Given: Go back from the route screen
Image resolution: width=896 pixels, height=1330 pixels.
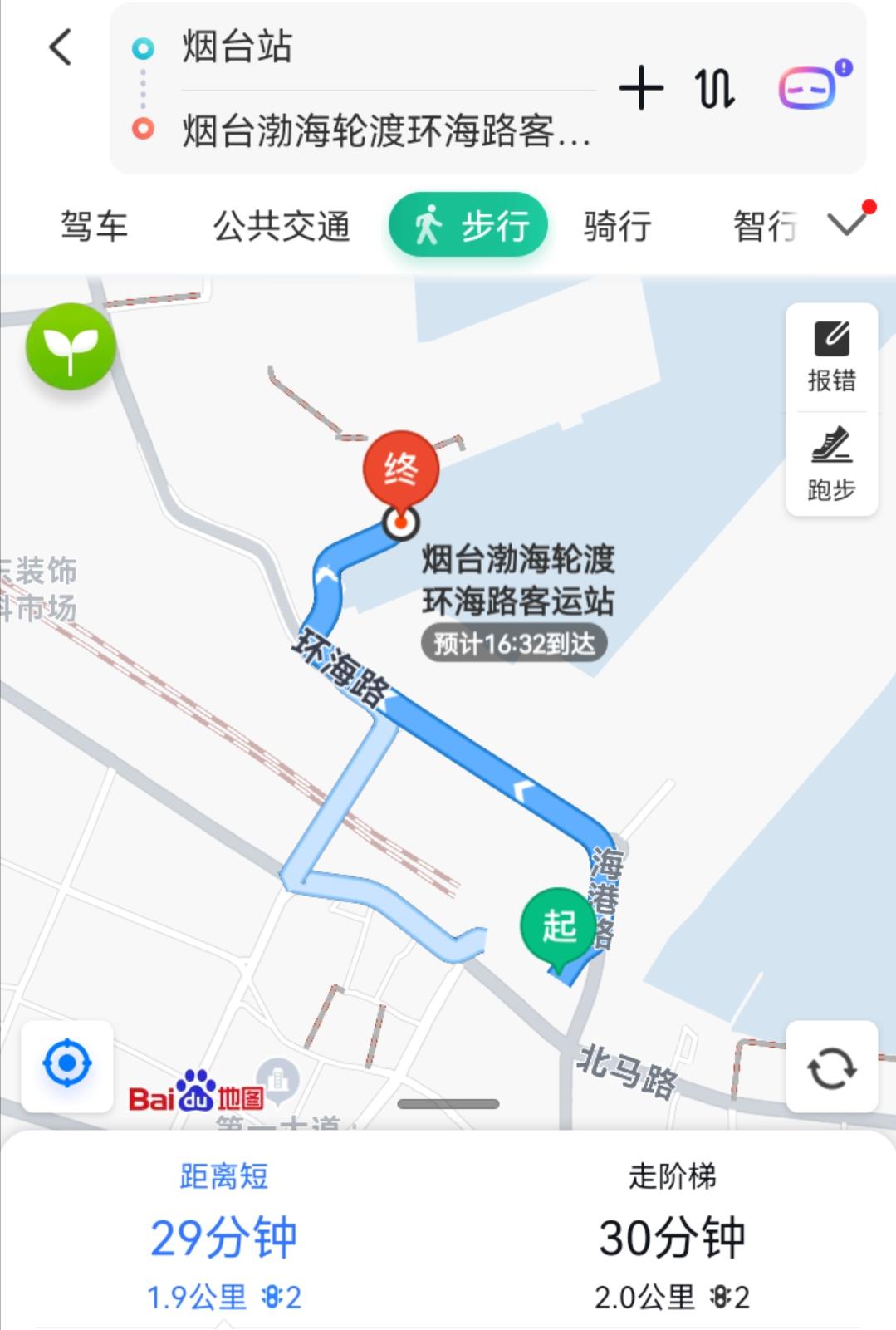Looking at the screenshot, I should 61,47.
